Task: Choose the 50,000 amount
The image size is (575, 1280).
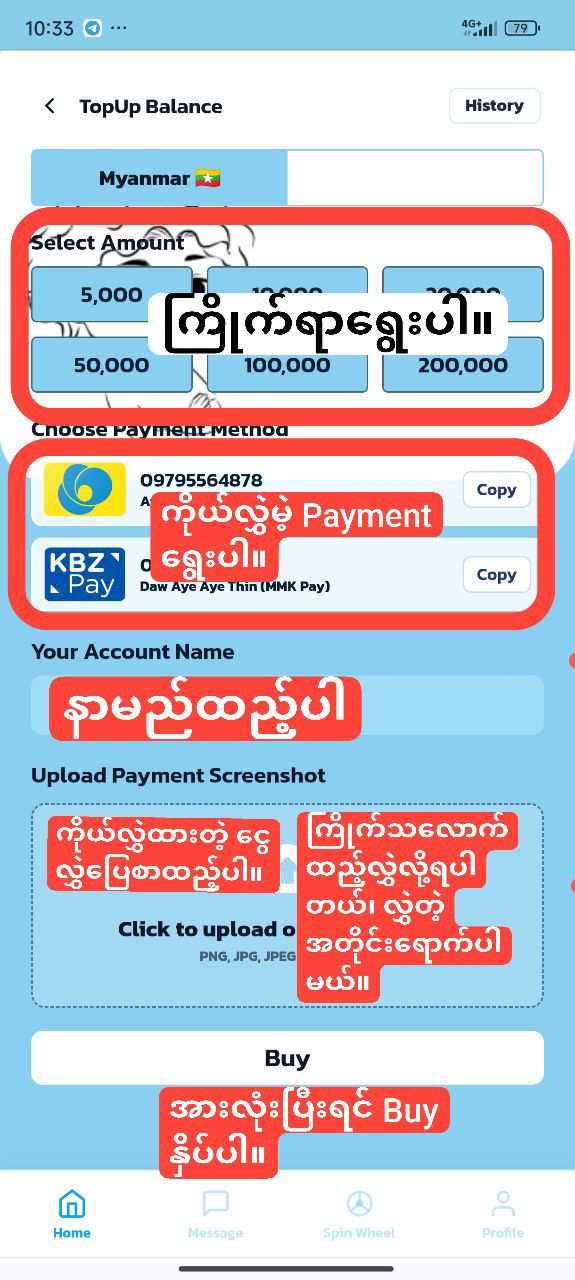Action: tap(112, 365)
